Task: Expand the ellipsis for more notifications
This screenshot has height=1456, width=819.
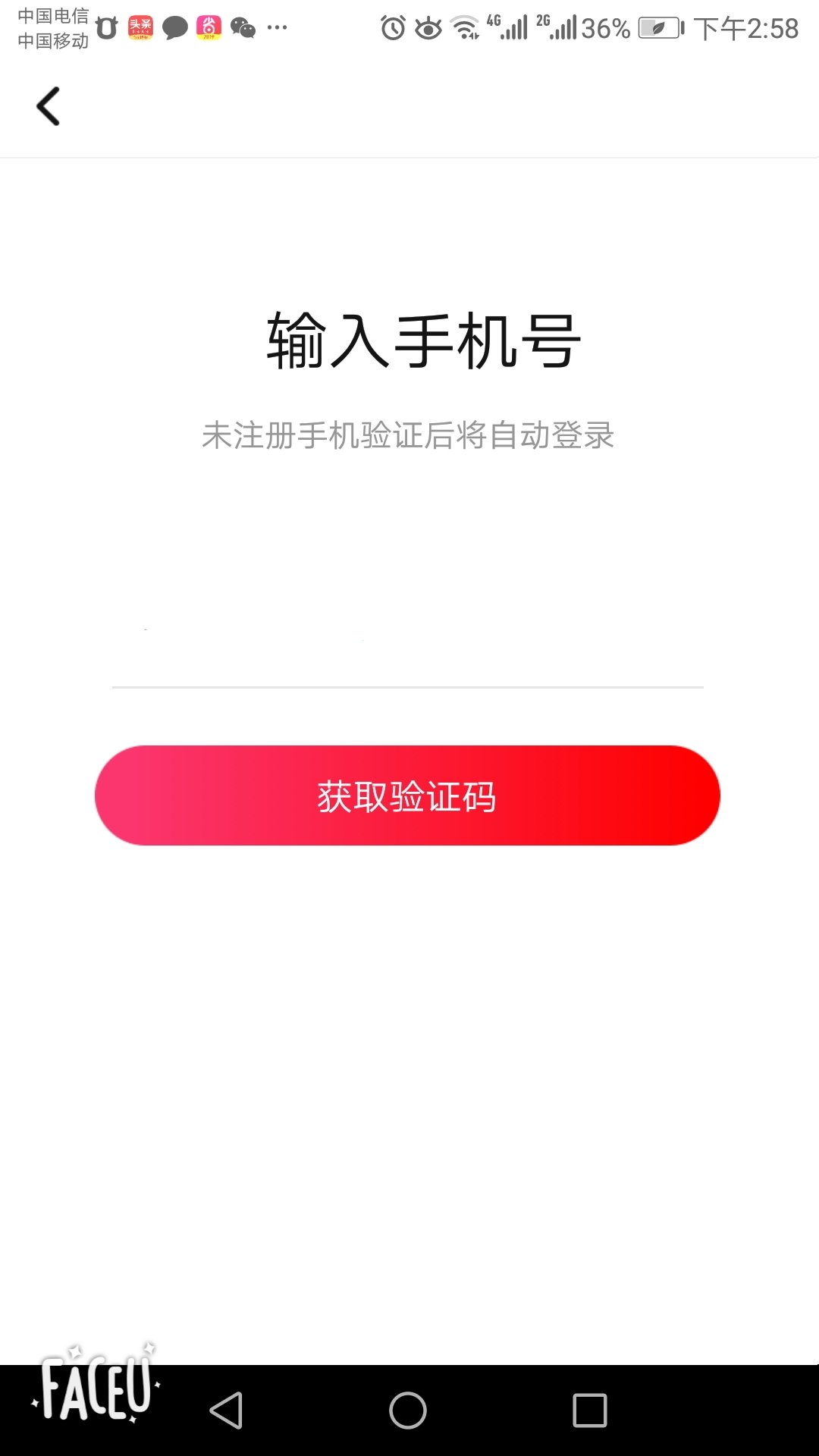Action: pyautogui.click(x=277, y=28)
